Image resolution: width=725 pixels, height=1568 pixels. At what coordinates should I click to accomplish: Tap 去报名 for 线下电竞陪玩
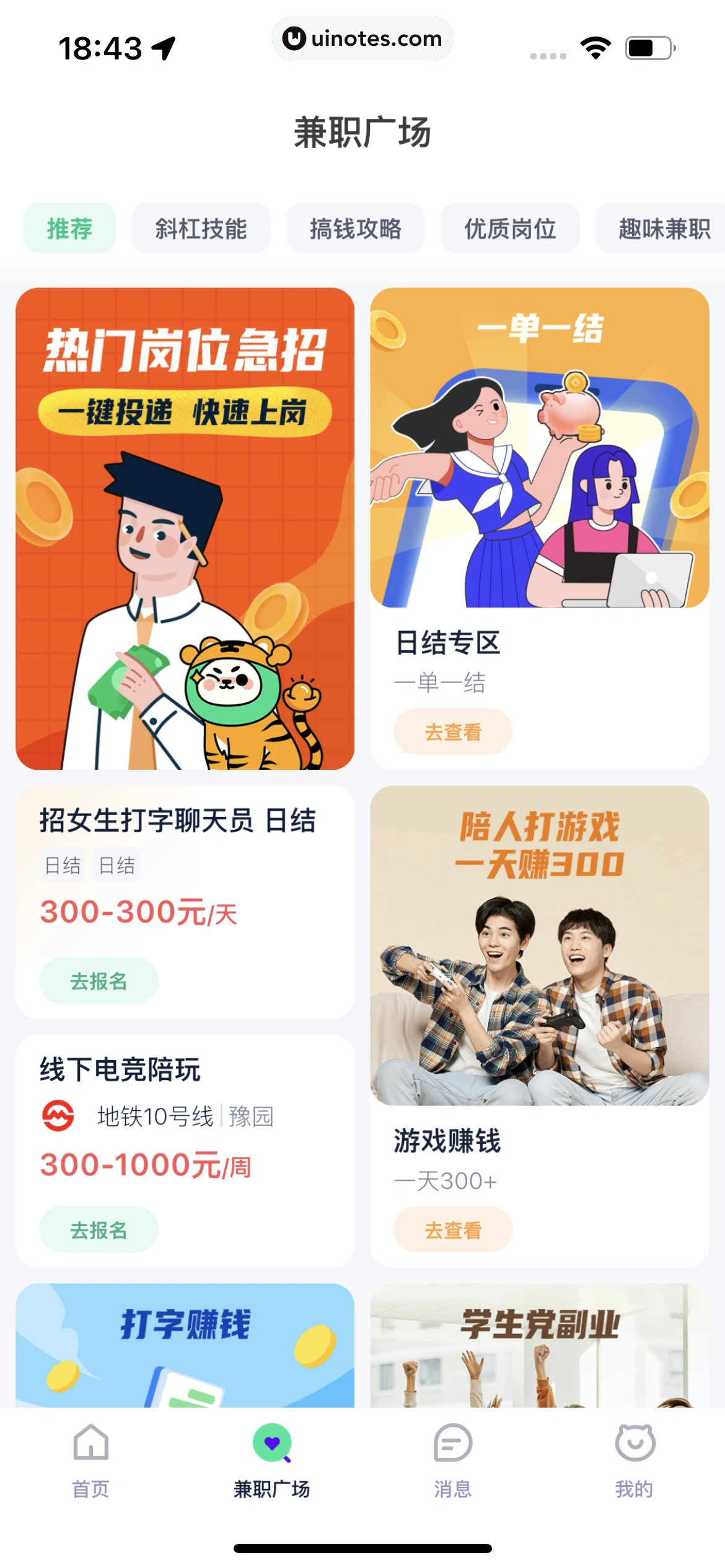(x=99, y=1230)
